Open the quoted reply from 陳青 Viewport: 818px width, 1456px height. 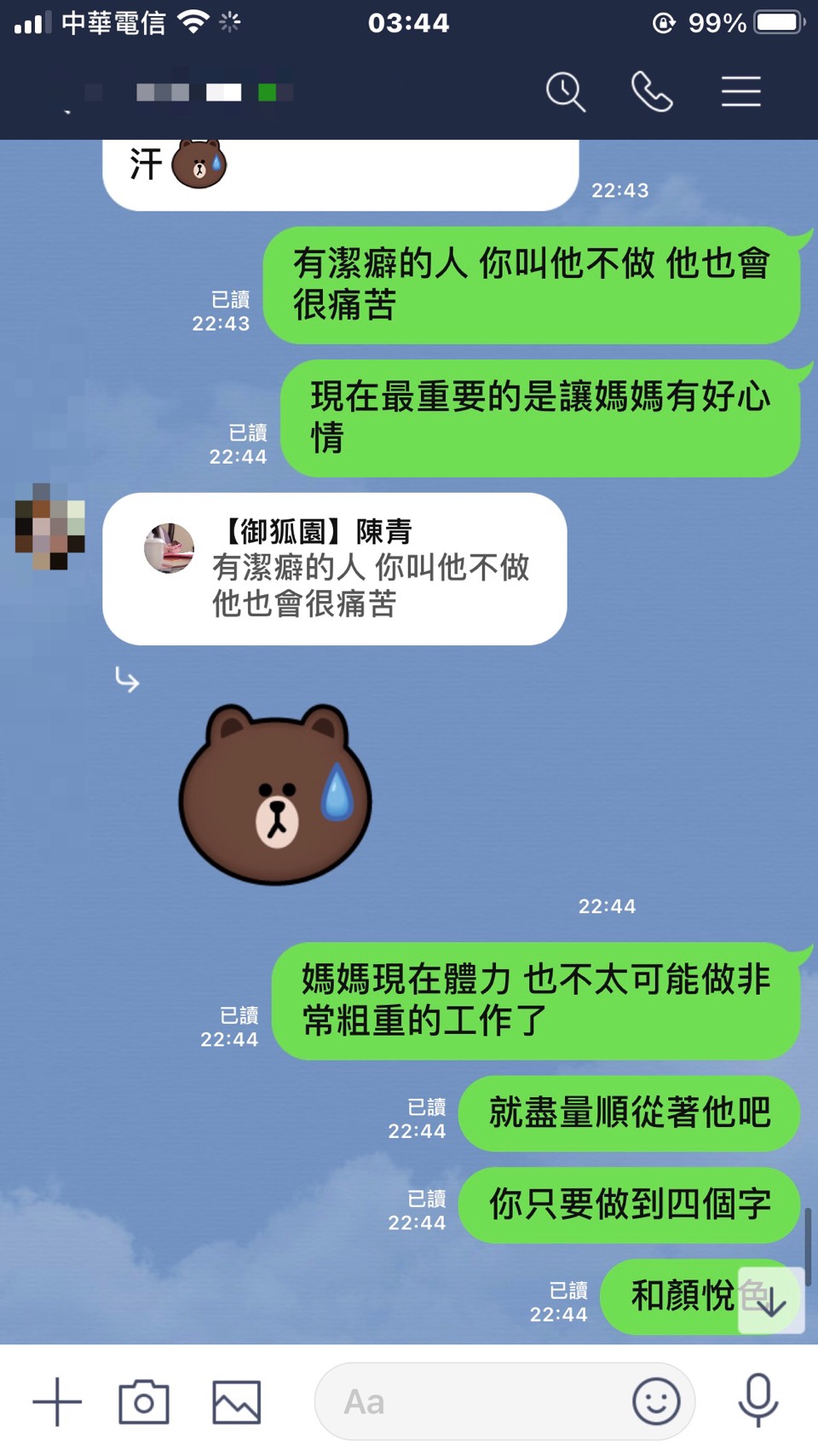point(334,569)
